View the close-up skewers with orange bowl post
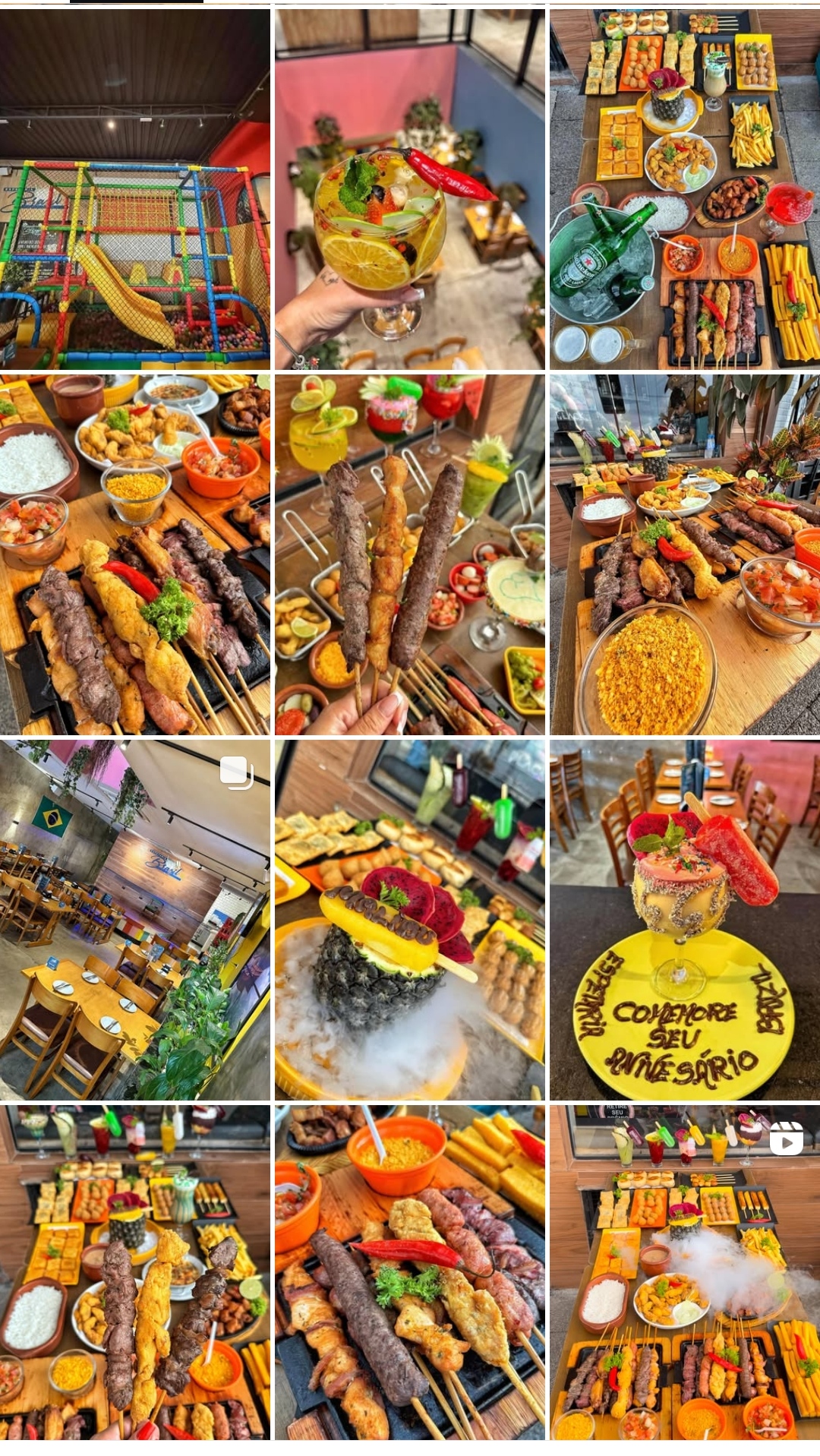Screen dimensions: 820x1456 coord(409,1272)
